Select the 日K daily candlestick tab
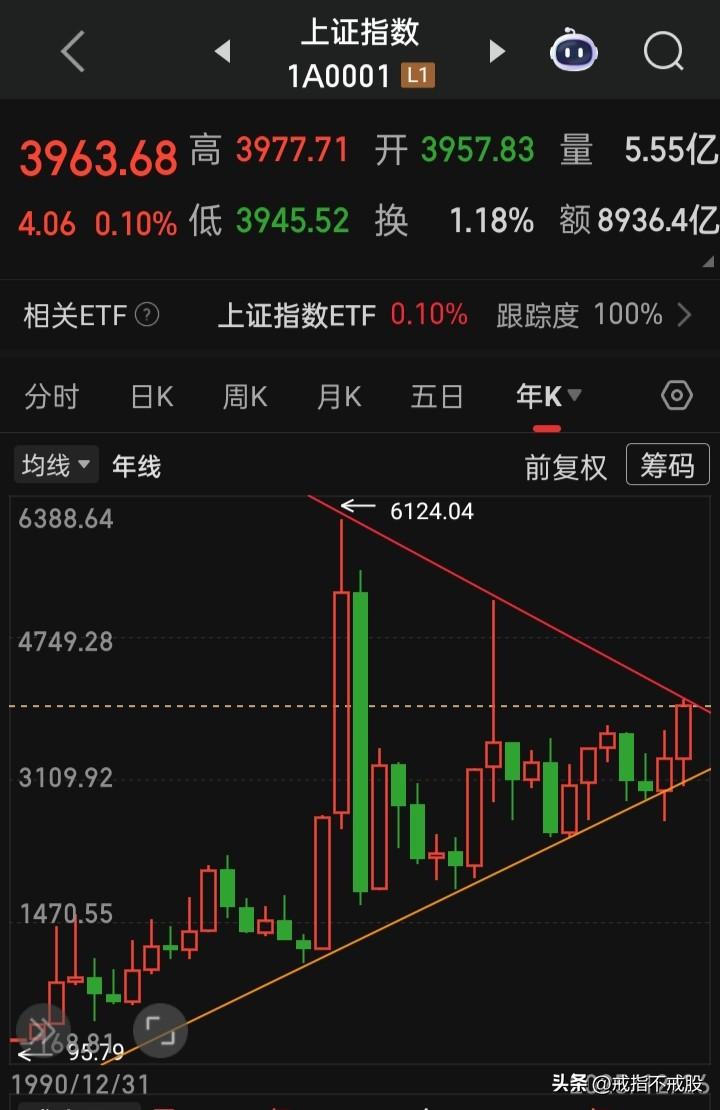This screenshot has height=1110, width=720. [149, 396]
